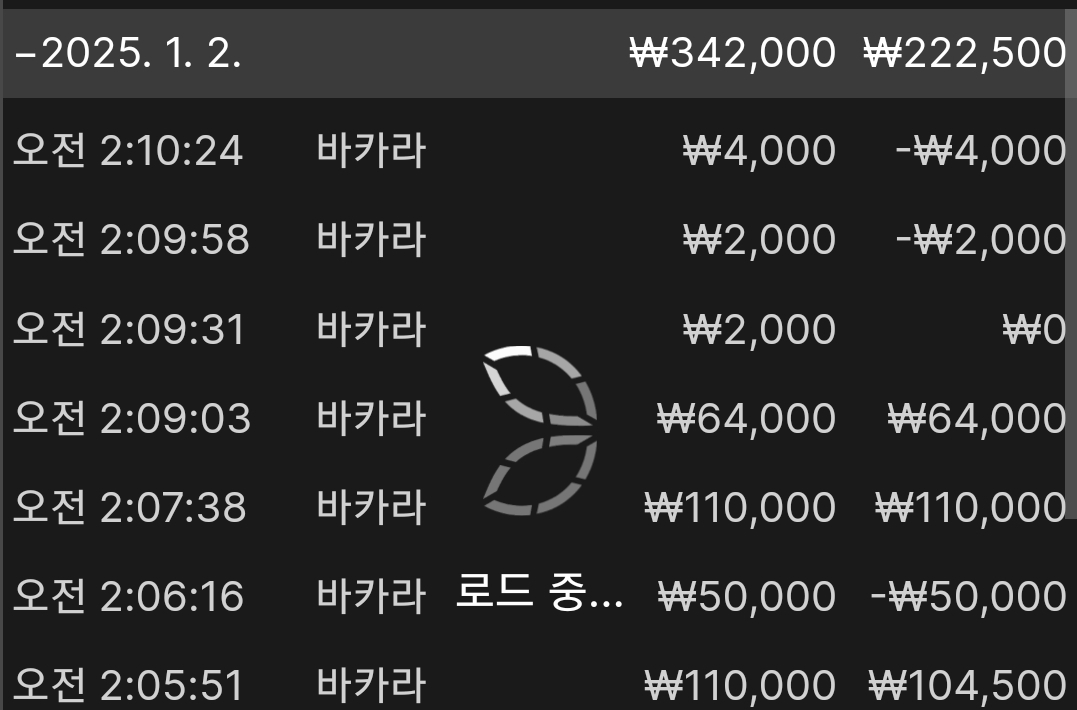Open the 오전 2:05:51 바카라 record

(371, 685)
